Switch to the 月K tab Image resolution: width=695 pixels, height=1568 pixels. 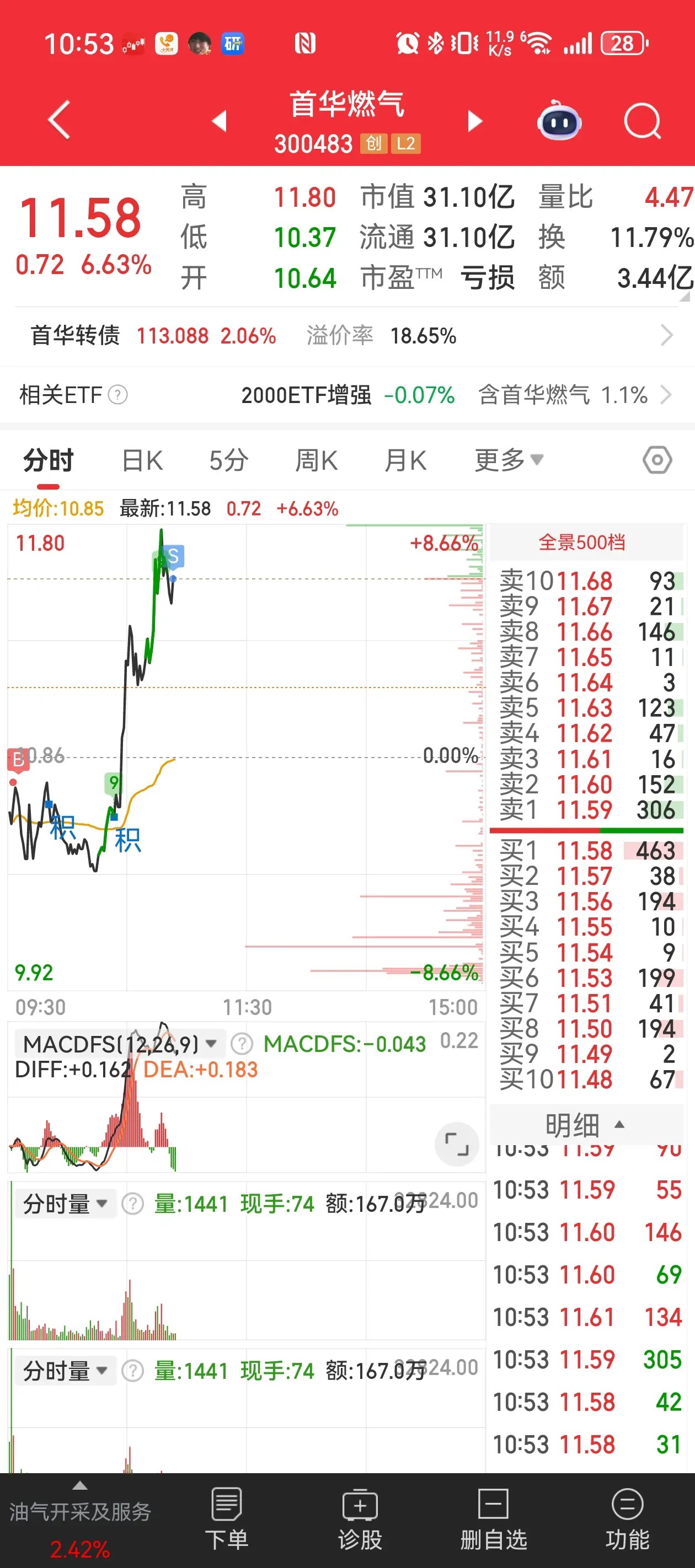405,460
